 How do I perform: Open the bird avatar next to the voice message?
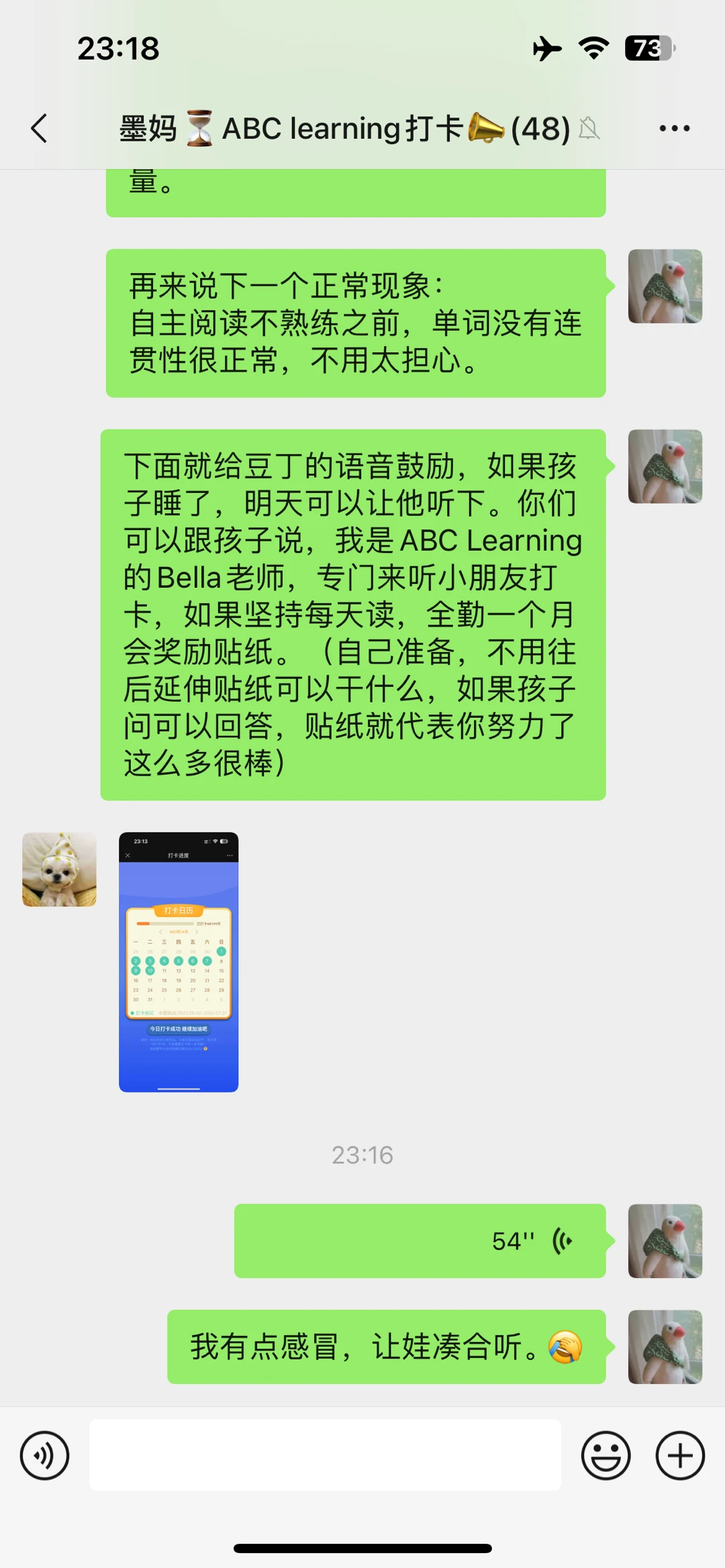point(665,1241)
